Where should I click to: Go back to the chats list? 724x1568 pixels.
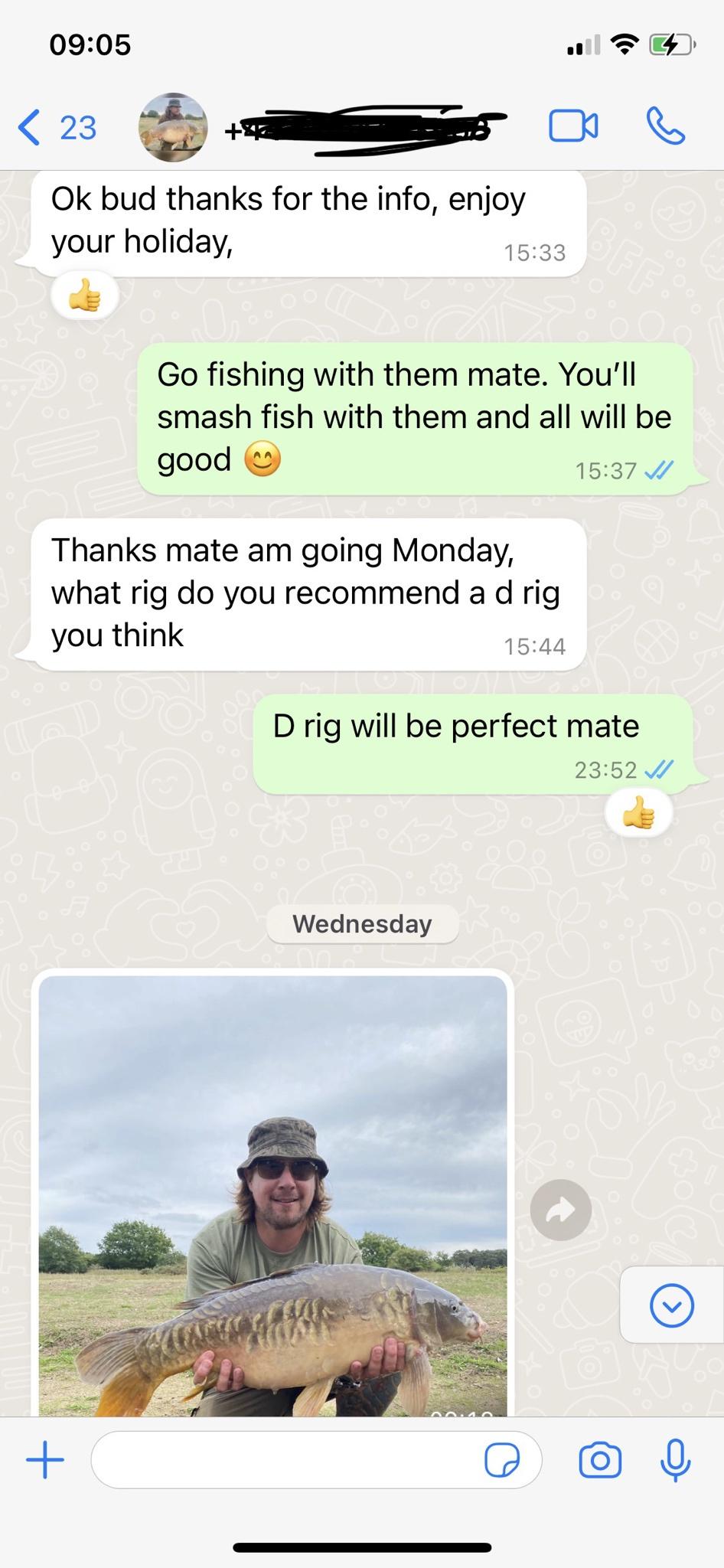coord(55,127)
